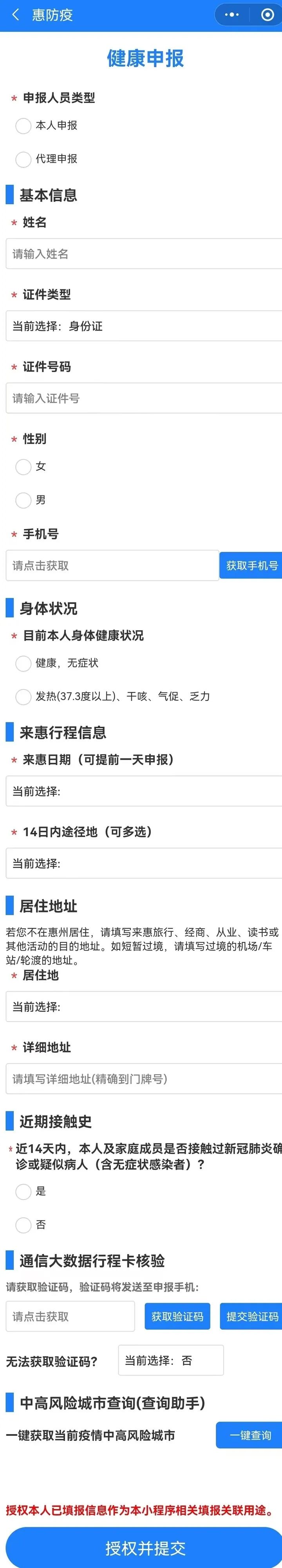Open the 证件类型 picker
282x1568 pixels.
click(x=144, y=326)
